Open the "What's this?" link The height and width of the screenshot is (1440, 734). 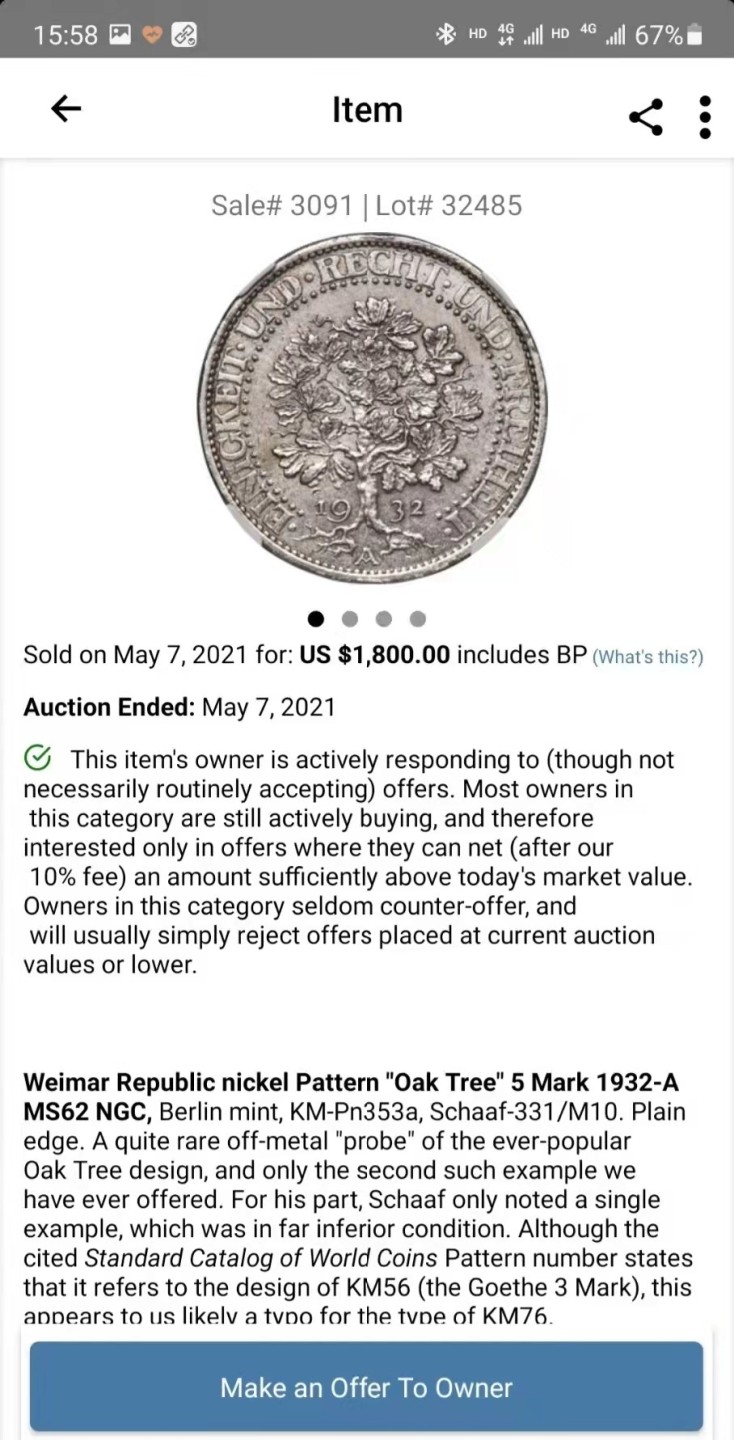(x=648, y=657)
